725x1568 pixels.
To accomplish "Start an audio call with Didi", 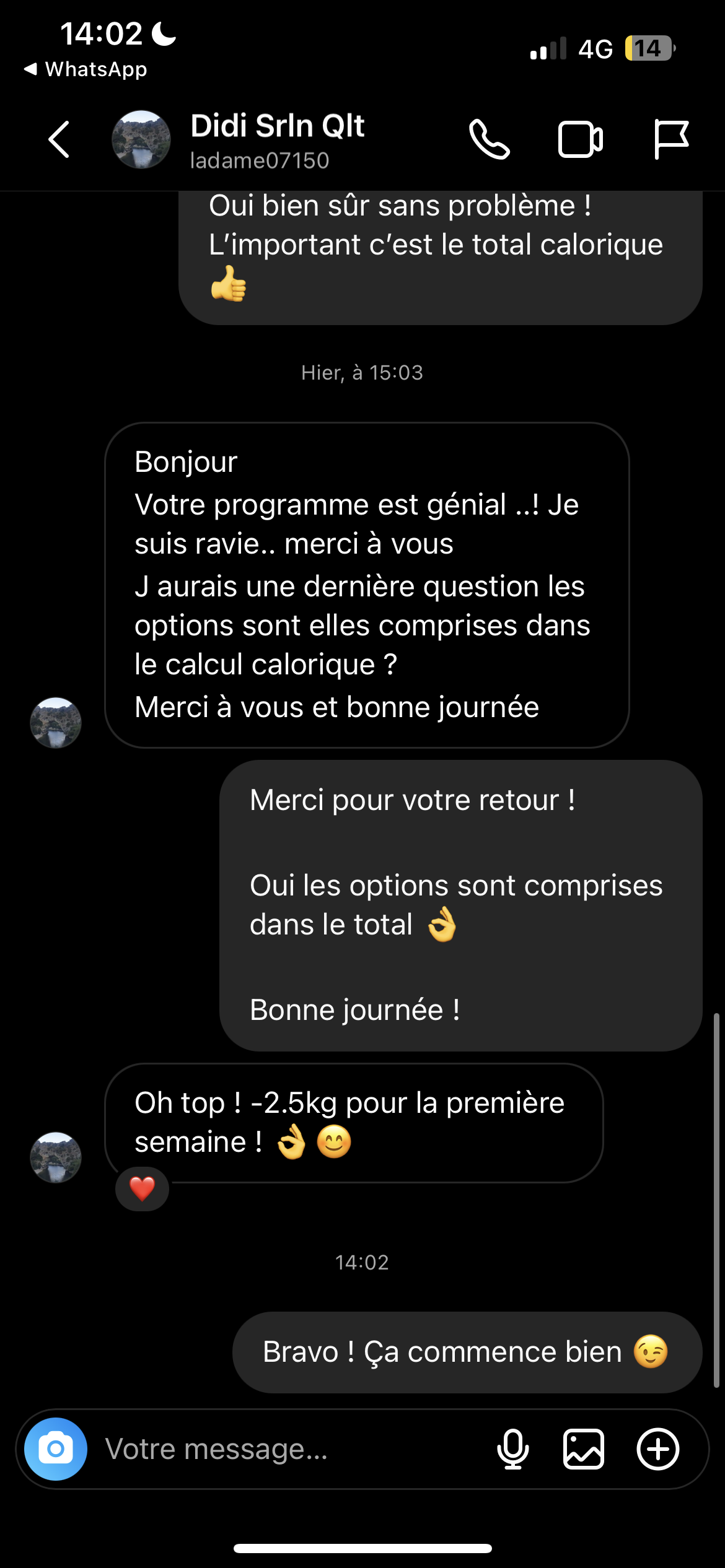I will pos(489,139).
